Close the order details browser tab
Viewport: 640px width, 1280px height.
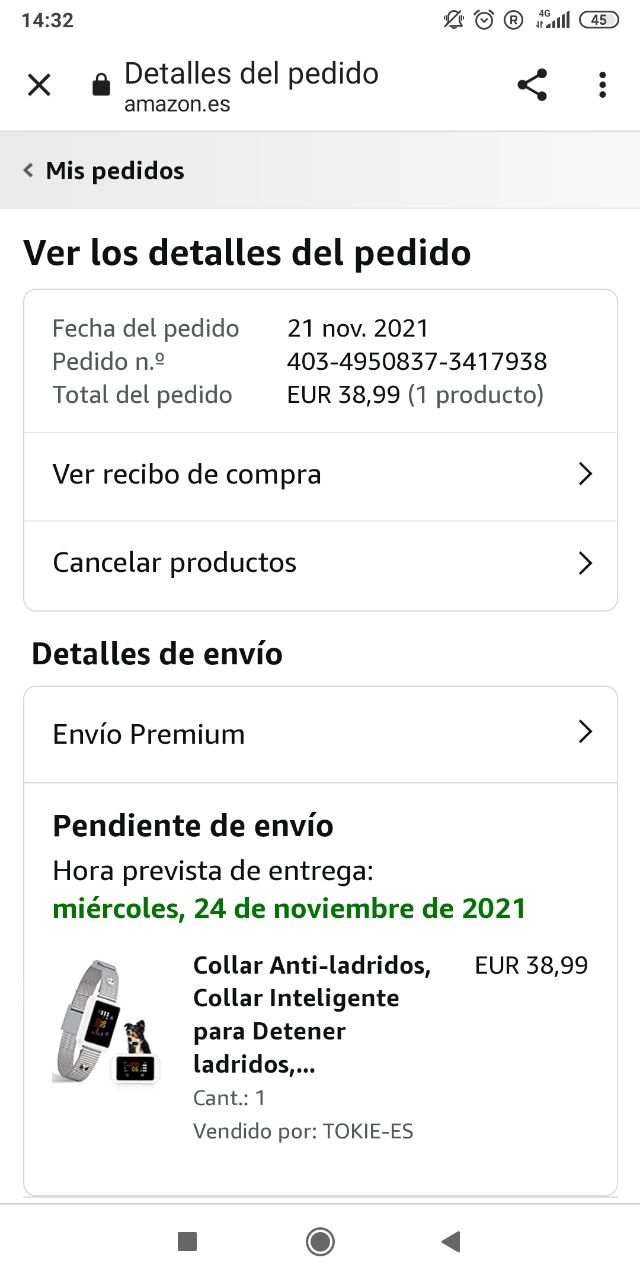pyautogui.click(x=39, y=85)
